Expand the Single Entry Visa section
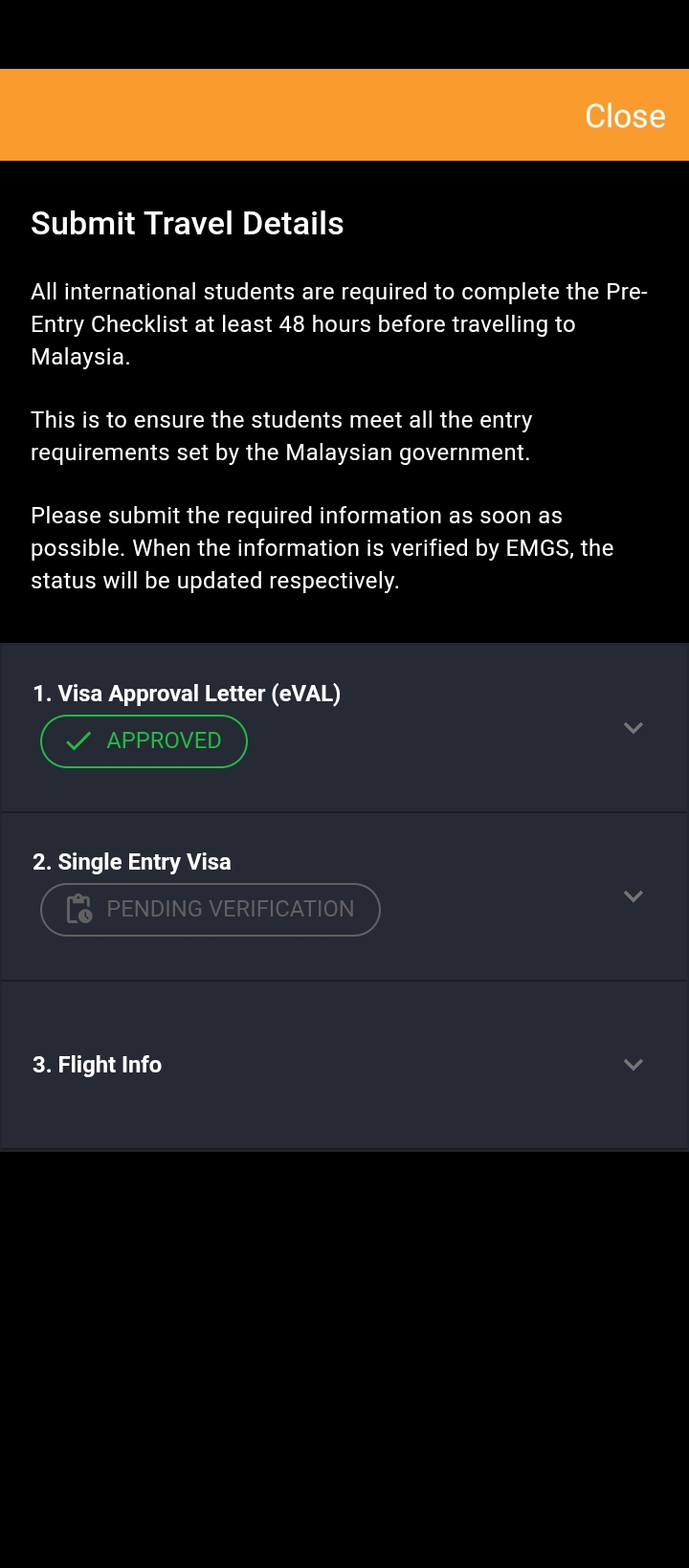This screenshot has width=689, height=1568. click(x=633, y=896)
